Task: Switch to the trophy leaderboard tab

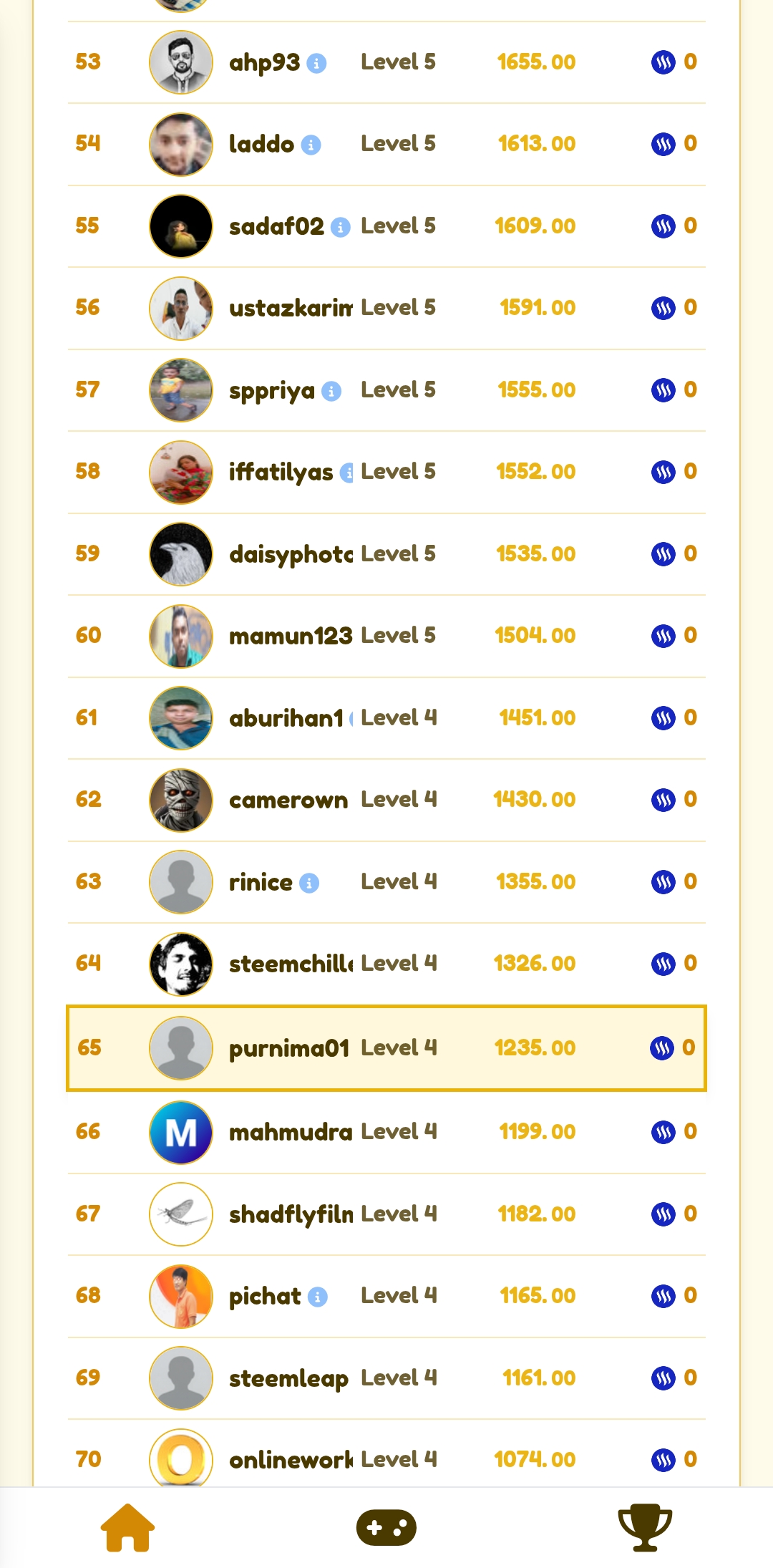Action: coord(645,1528)
